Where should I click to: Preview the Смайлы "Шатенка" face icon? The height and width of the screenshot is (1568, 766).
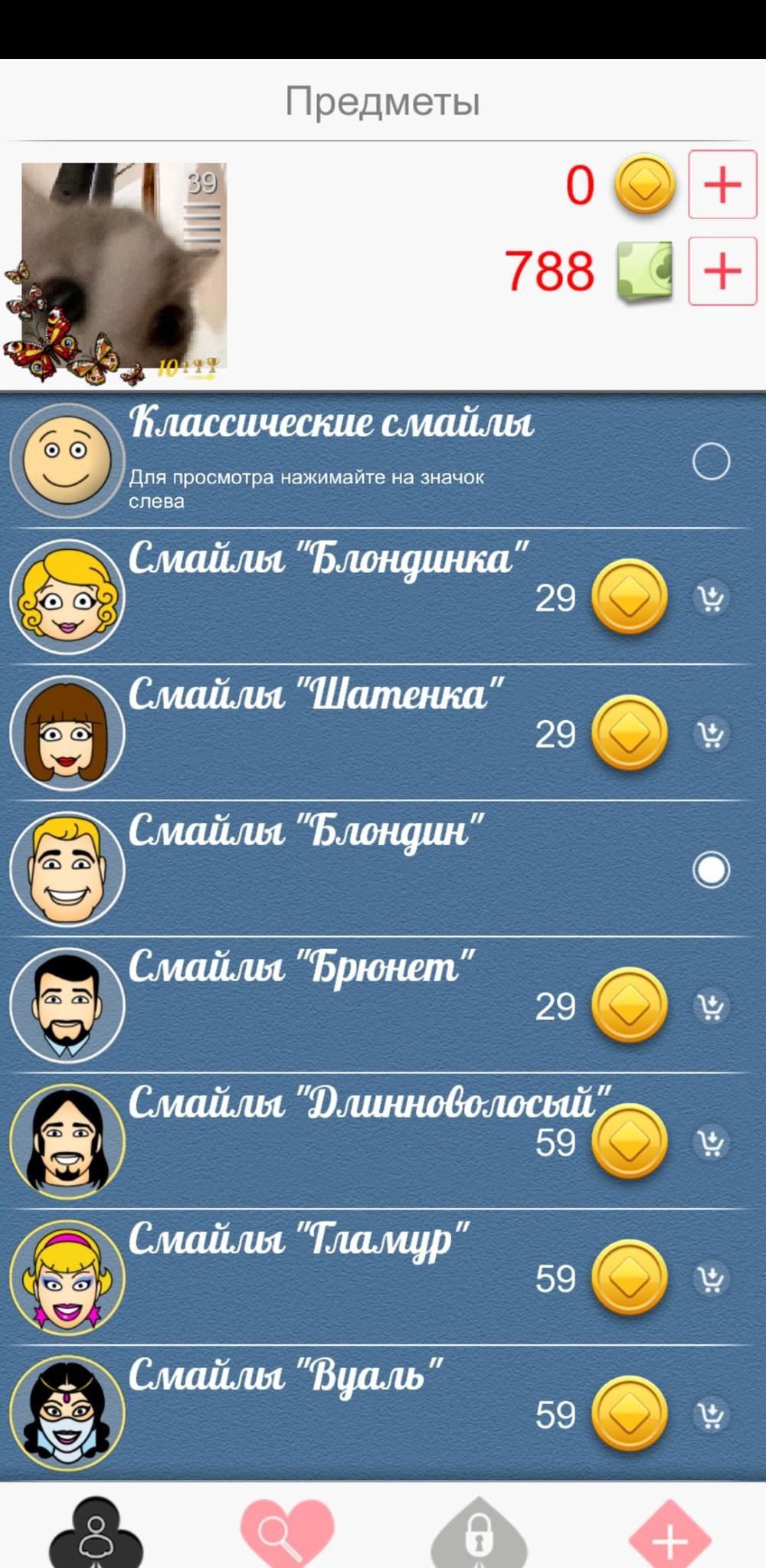coord(67,733)
